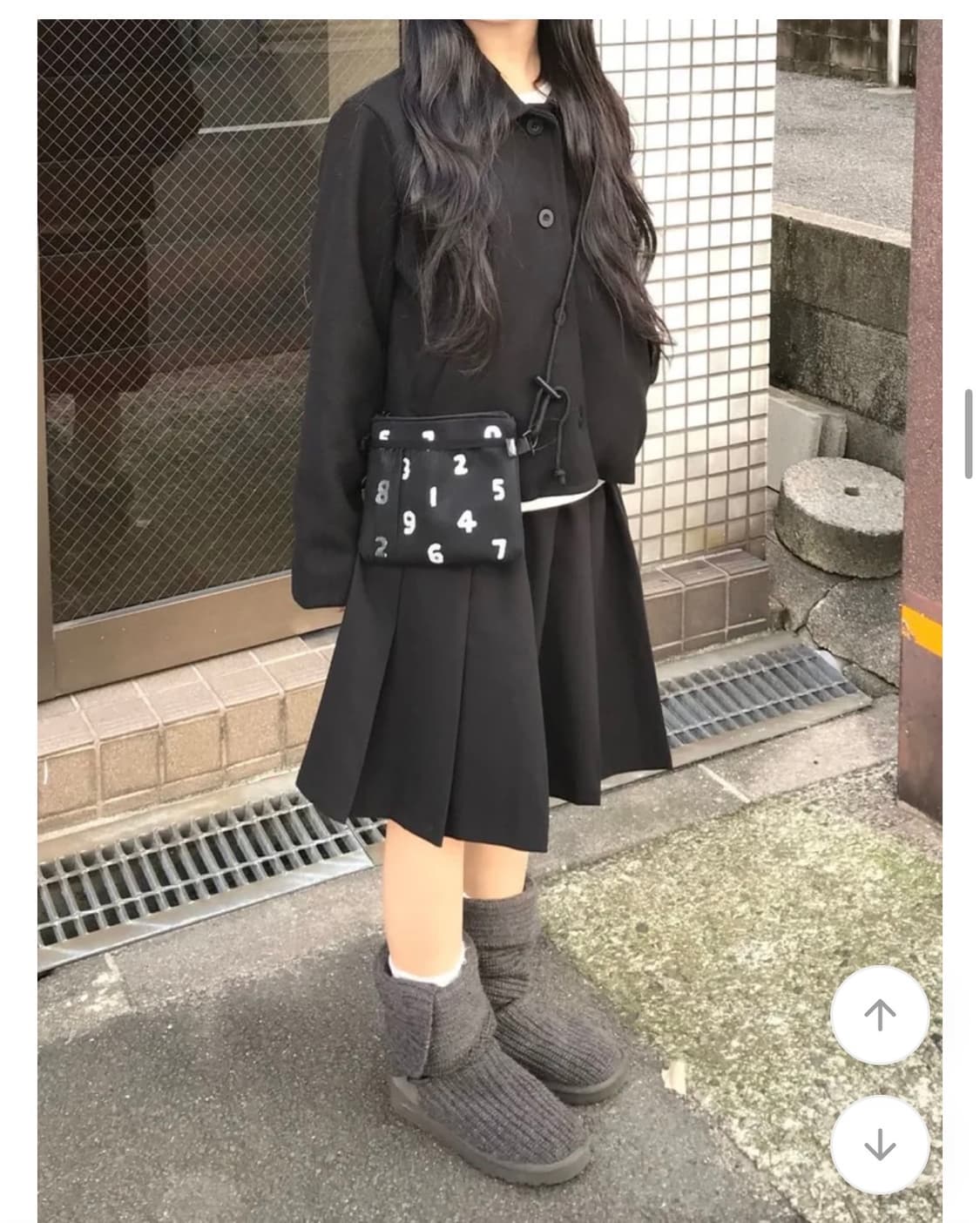Image resolution: width=980 pixels, height=1223 pixels.
Task: Click the photo to view it fullscreen
Action: click(488, 610)
